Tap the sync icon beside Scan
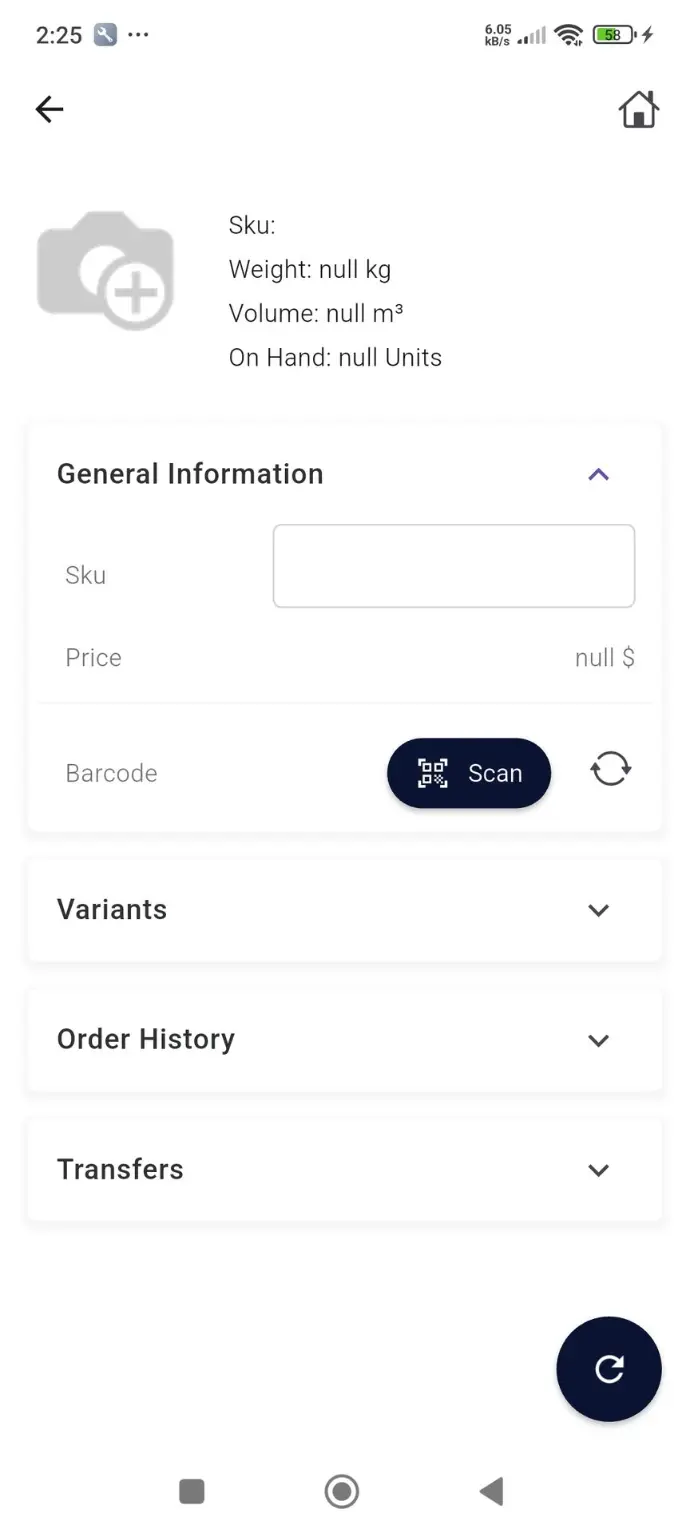The width and height of the screenshot is (690, 1533). point(610,770)
